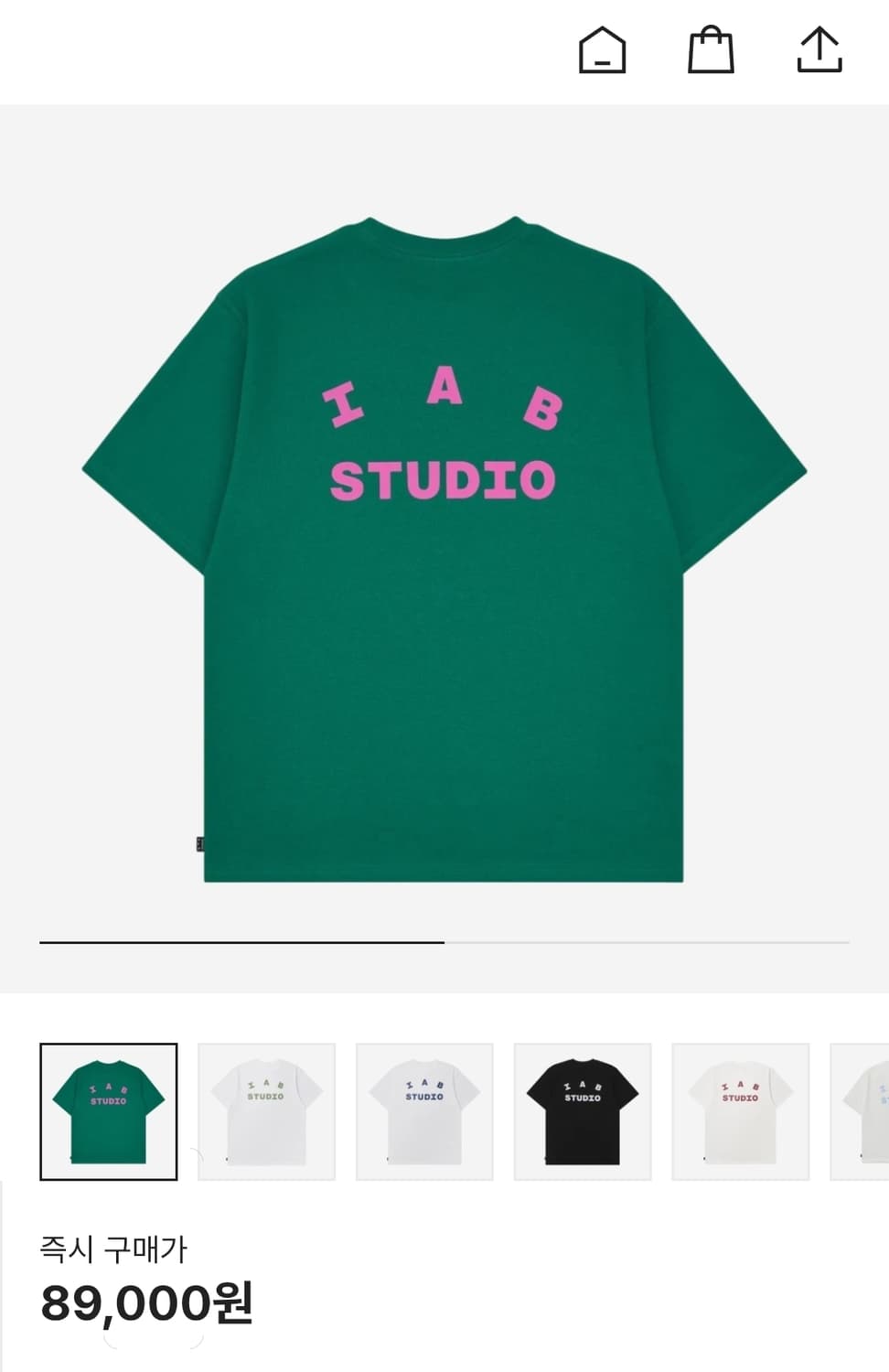
Task: Go to the home page icon
Action: [x=602, y=50]
